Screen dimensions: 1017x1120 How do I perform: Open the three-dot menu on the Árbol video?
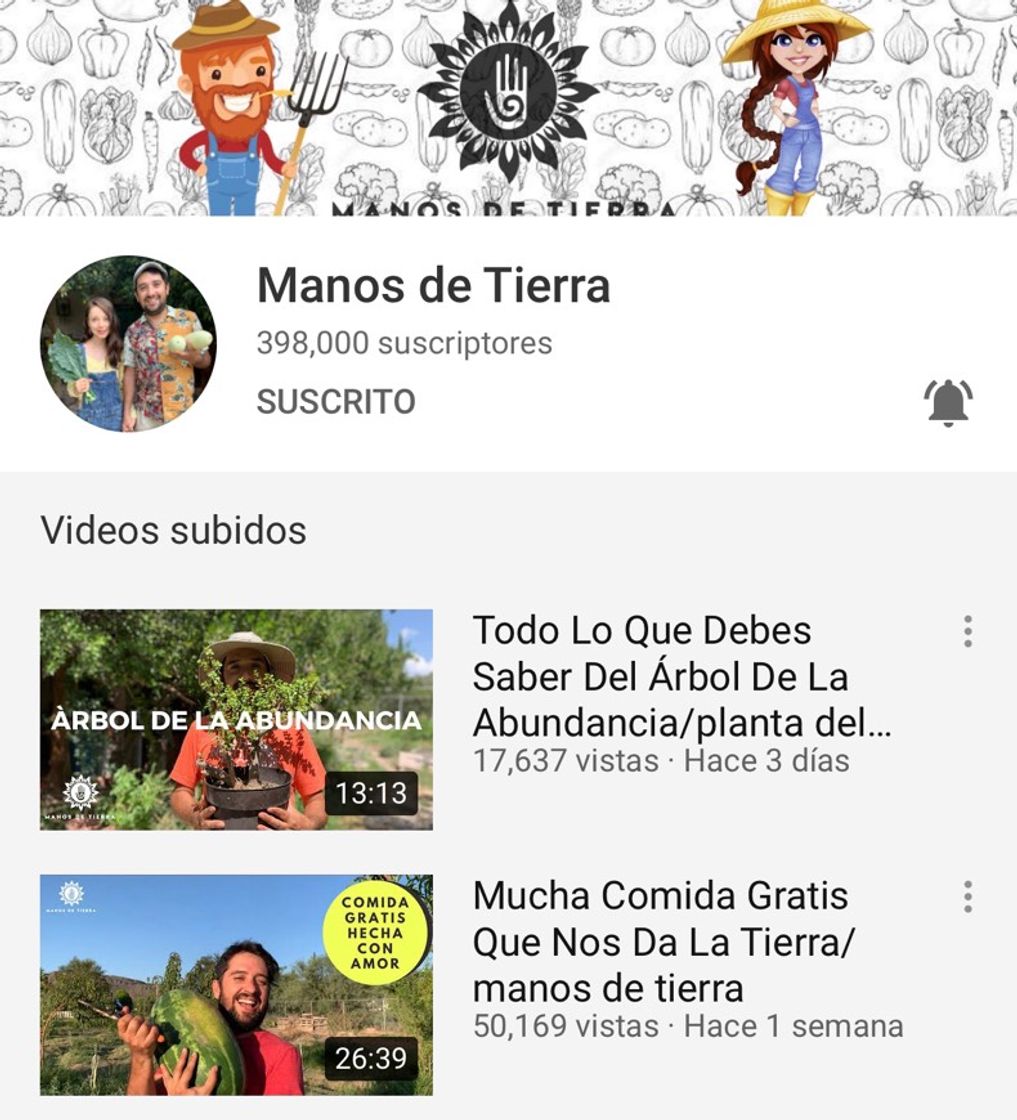[968, 630]
